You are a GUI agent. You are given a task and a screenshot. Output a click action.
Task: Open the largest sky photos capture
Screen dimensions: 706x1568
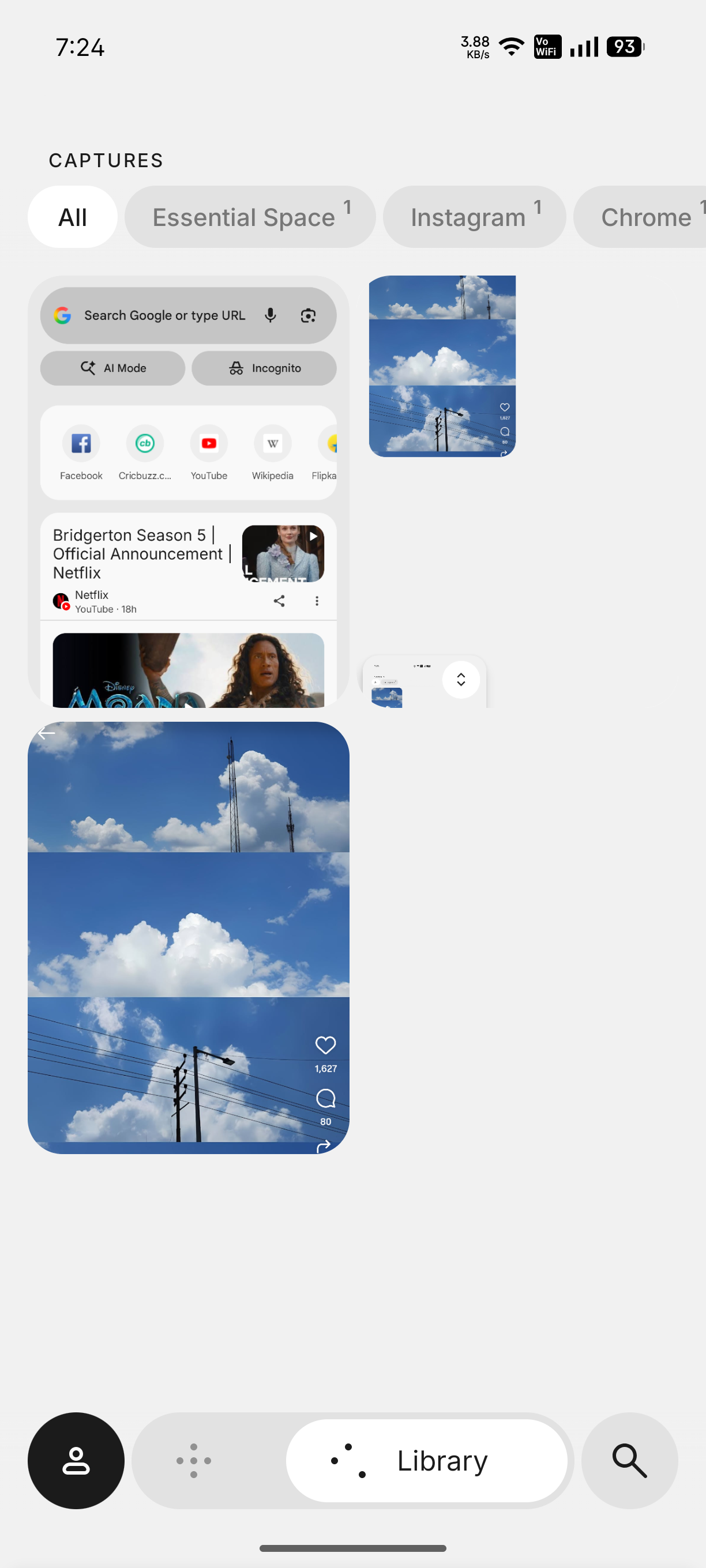tap(188, 937)
